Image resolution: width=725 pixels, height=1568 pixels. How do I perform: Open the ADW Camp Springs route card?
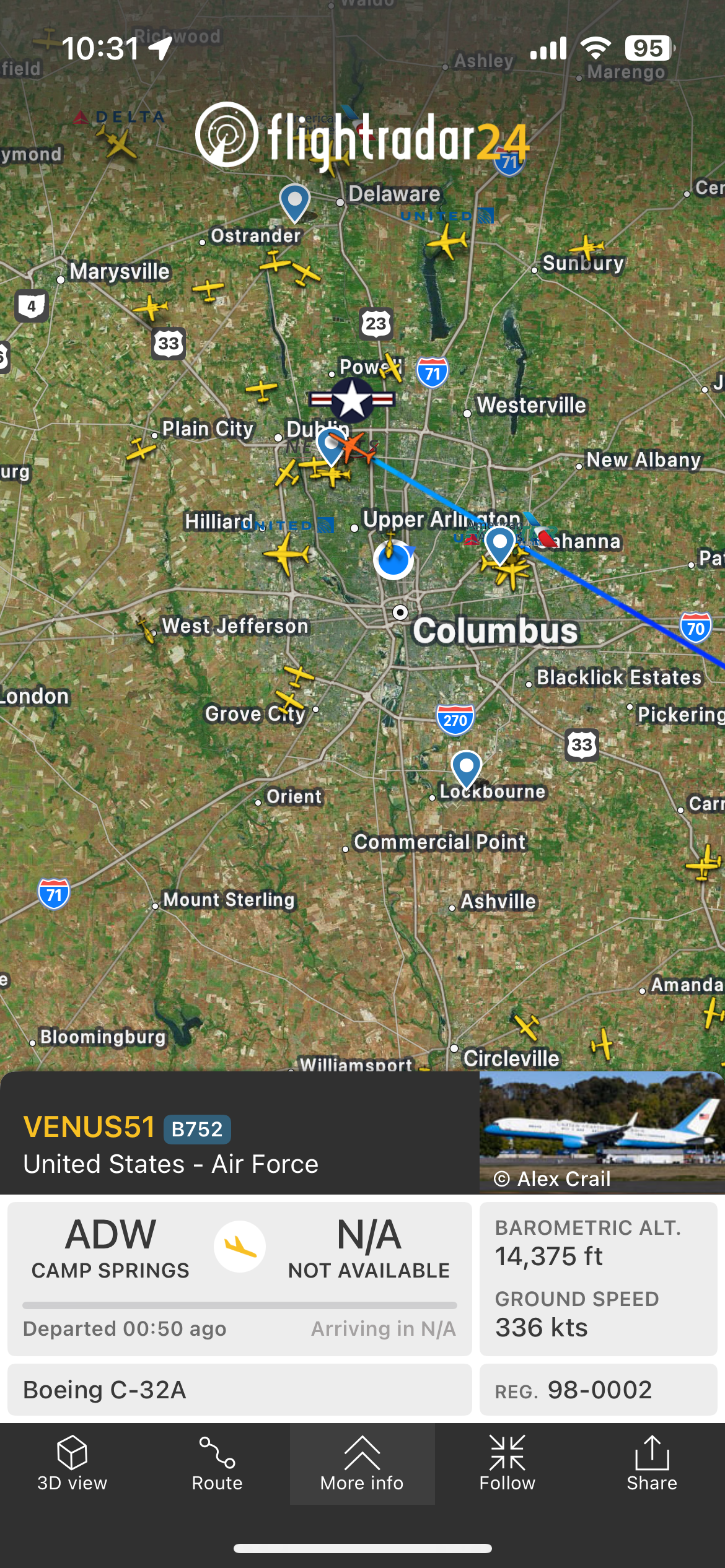[239, 1278]
